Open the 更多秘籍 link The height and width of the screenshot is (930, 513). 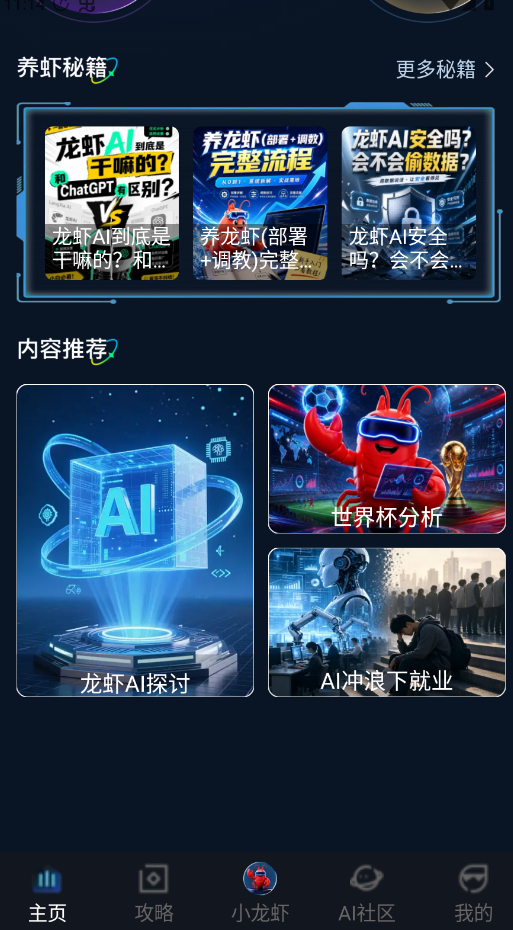445,69
